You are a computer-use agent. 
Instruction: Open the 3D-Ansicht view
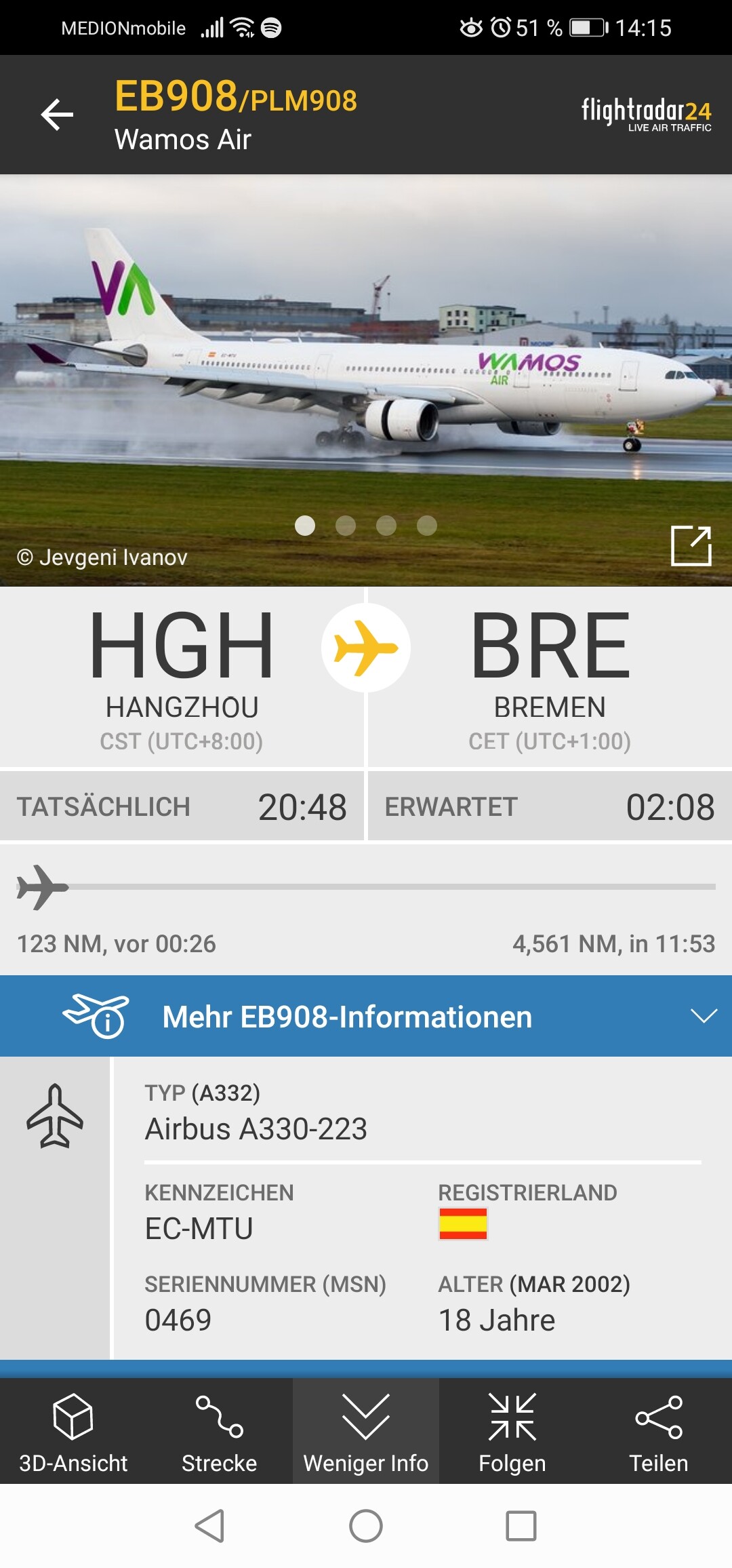[x=73, y=1432]
